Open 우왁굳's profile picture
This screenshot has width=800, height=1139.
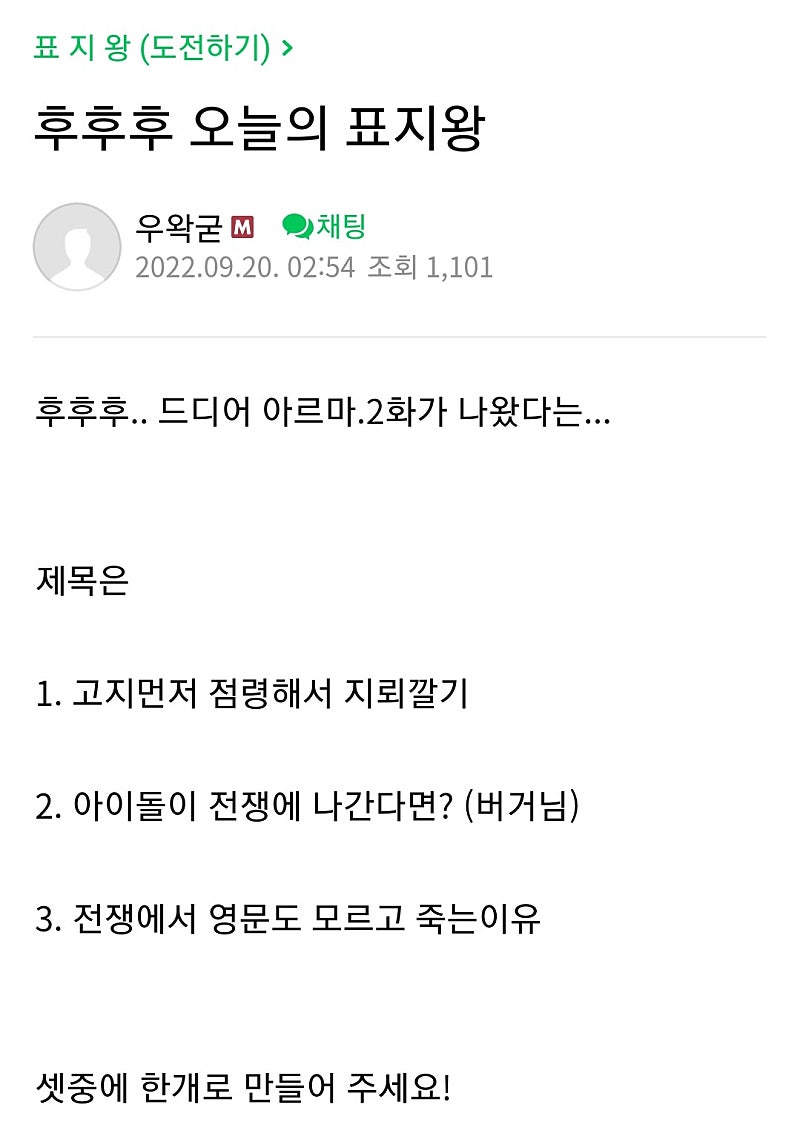[x=77, y=247]
